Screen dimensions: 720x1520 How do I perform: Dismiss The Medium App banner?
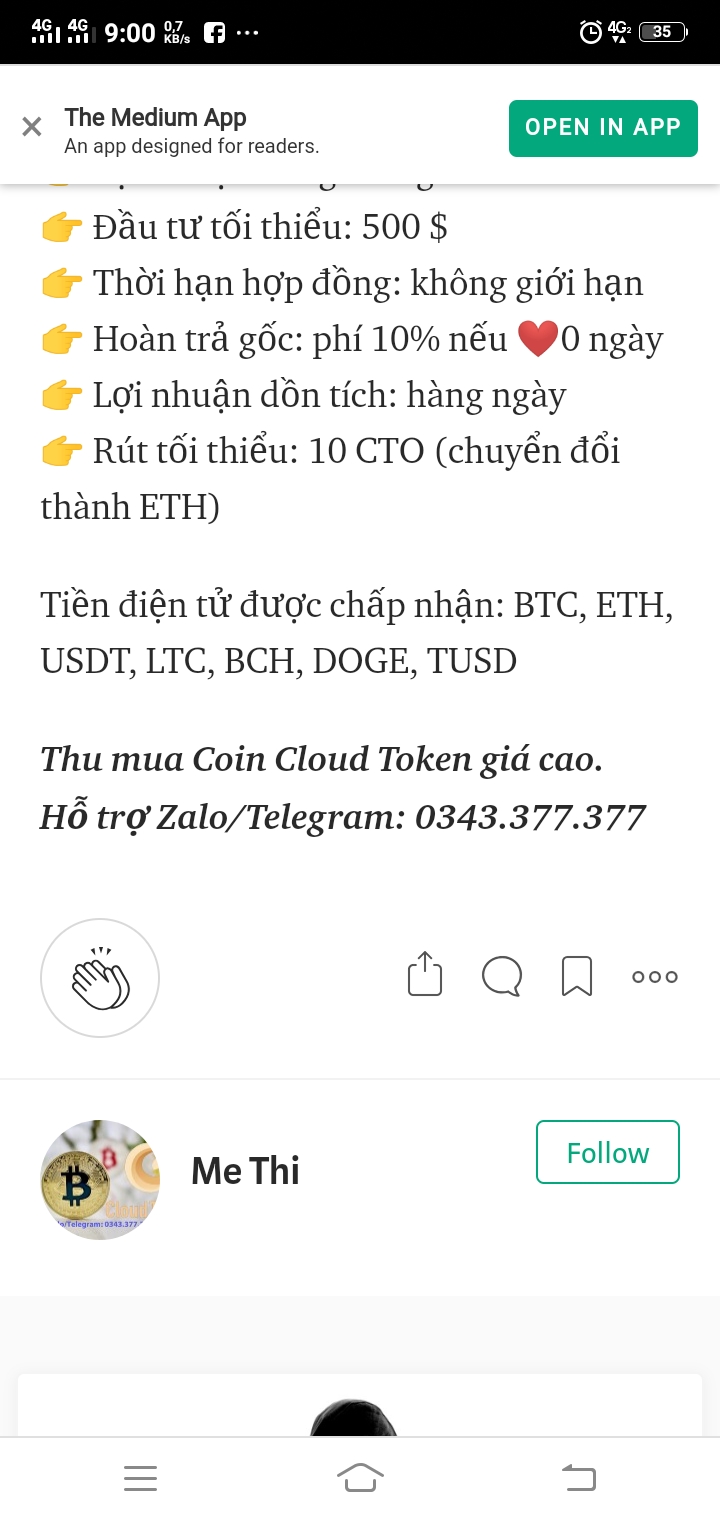click(32, 127)
